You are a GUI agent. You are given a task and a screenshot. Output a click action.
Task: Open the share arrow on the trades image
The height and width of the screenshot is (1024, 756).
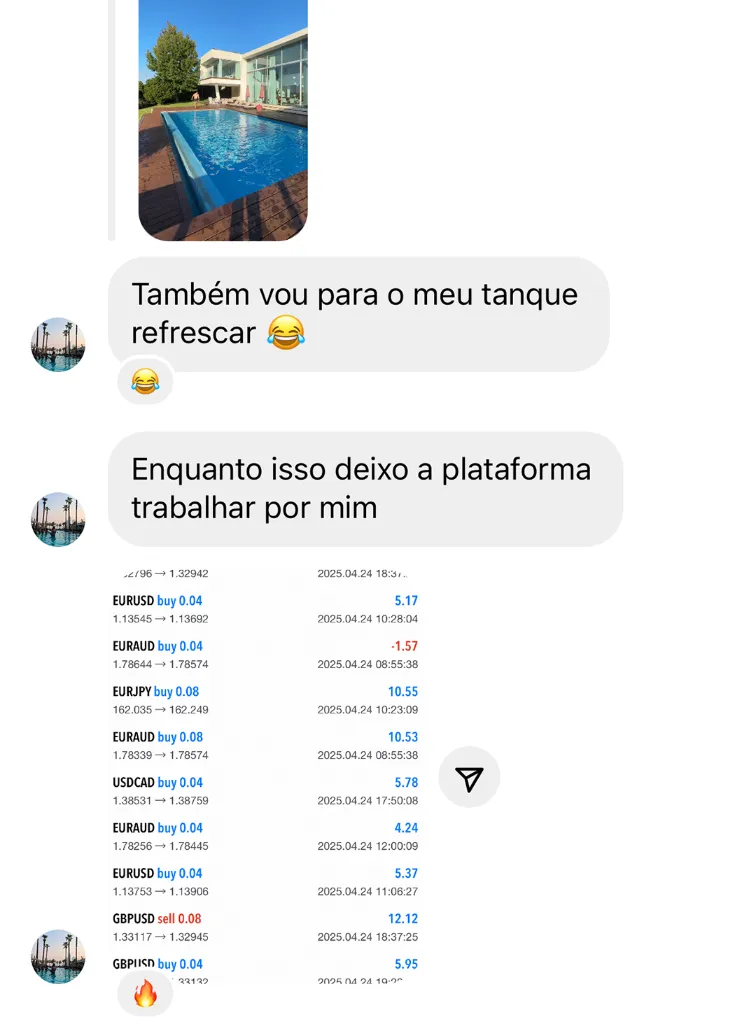(x=469, y=777)
